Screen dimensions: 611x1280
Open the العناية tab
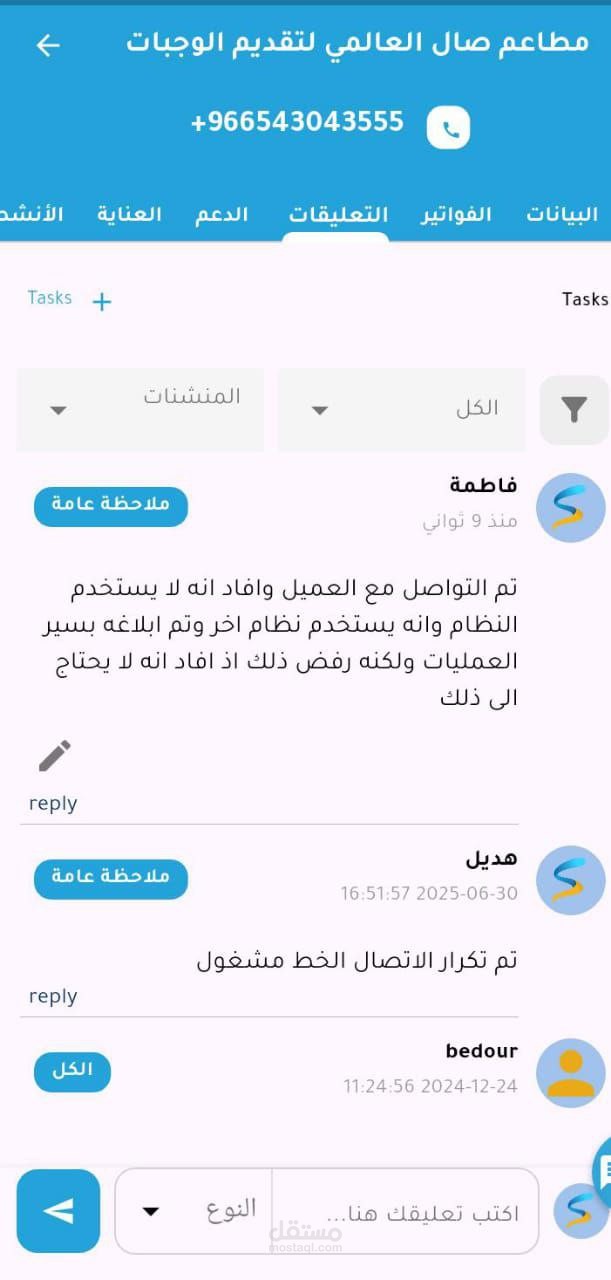tap(129, 214)
